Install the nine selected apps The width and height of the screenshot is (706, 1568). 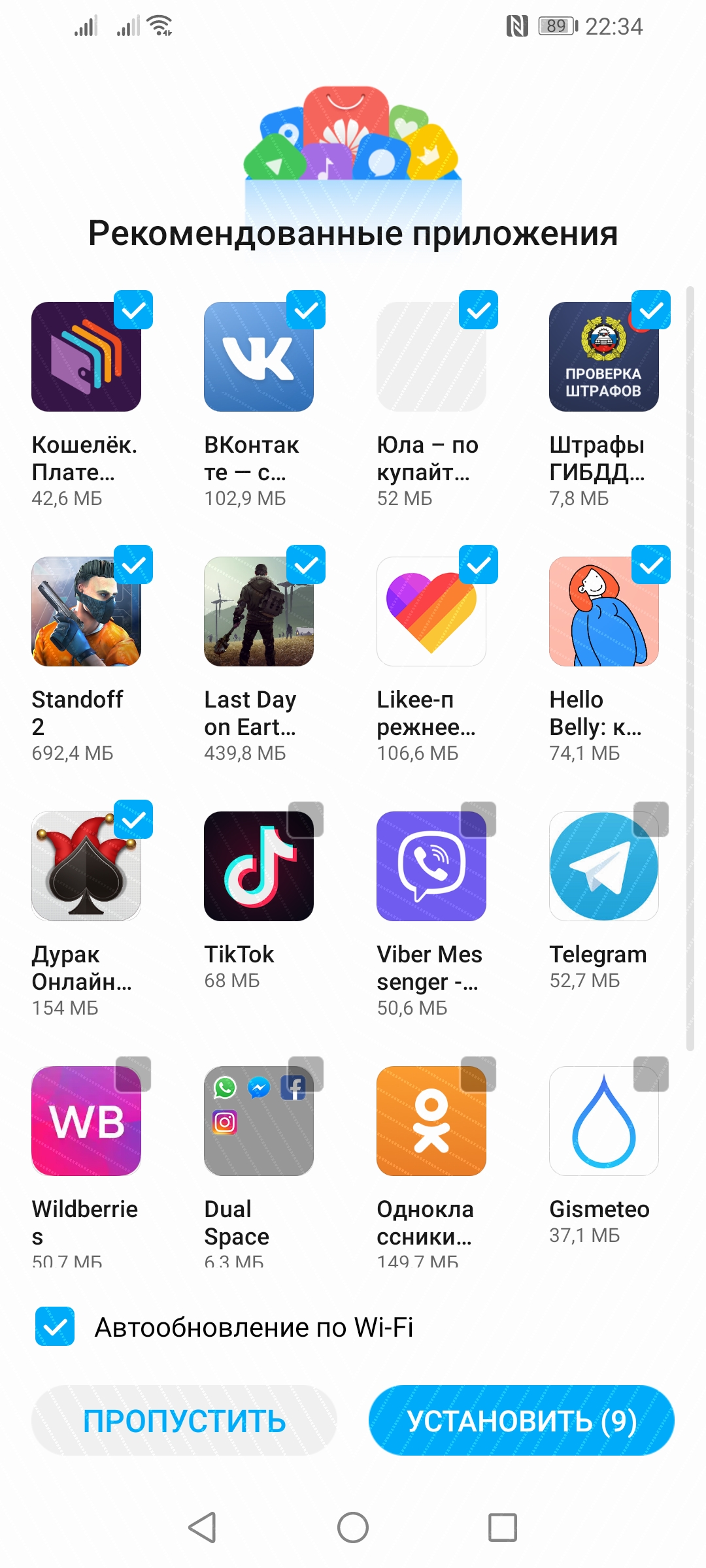click(521, 1420)
